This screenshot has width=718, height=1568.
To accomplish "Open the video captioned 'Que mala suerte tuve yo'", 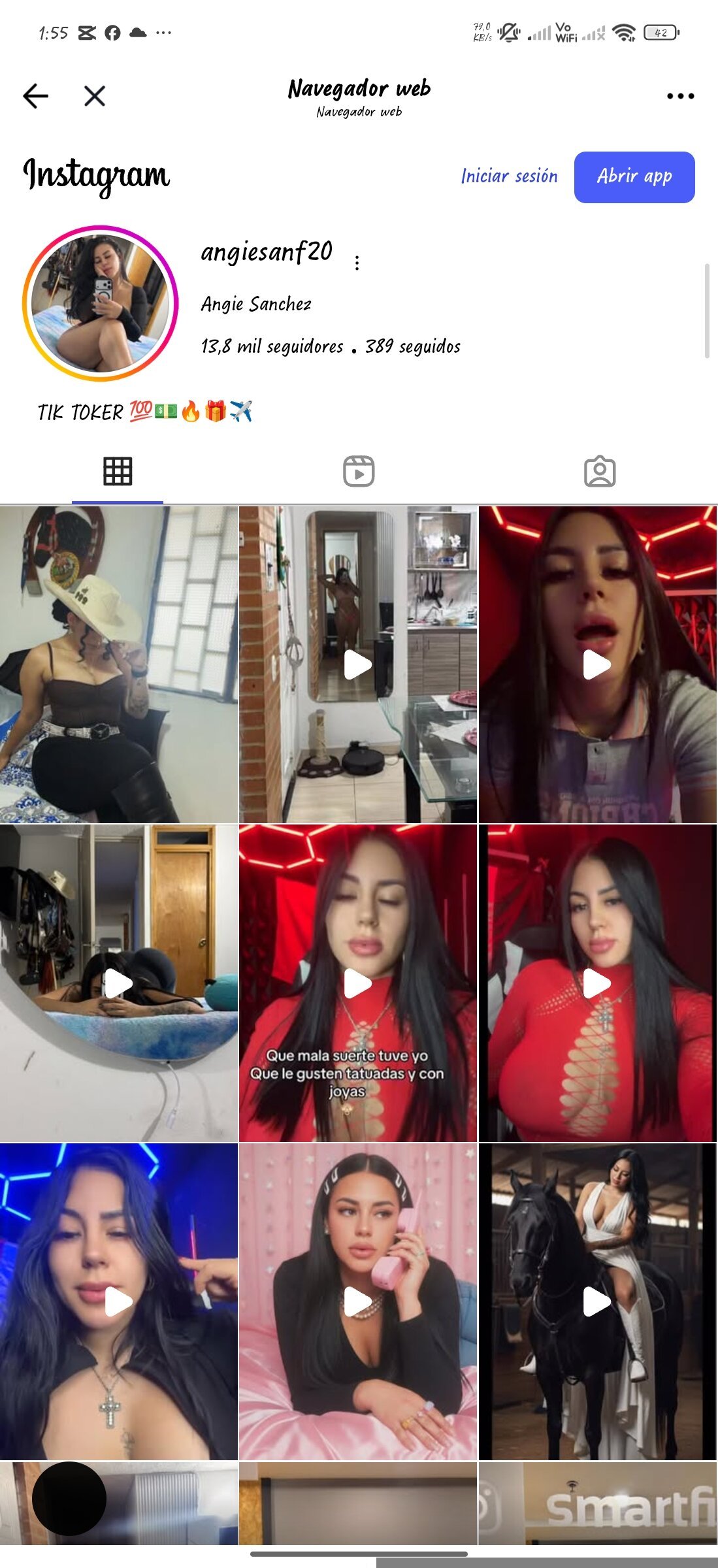I will coord(357,983).
